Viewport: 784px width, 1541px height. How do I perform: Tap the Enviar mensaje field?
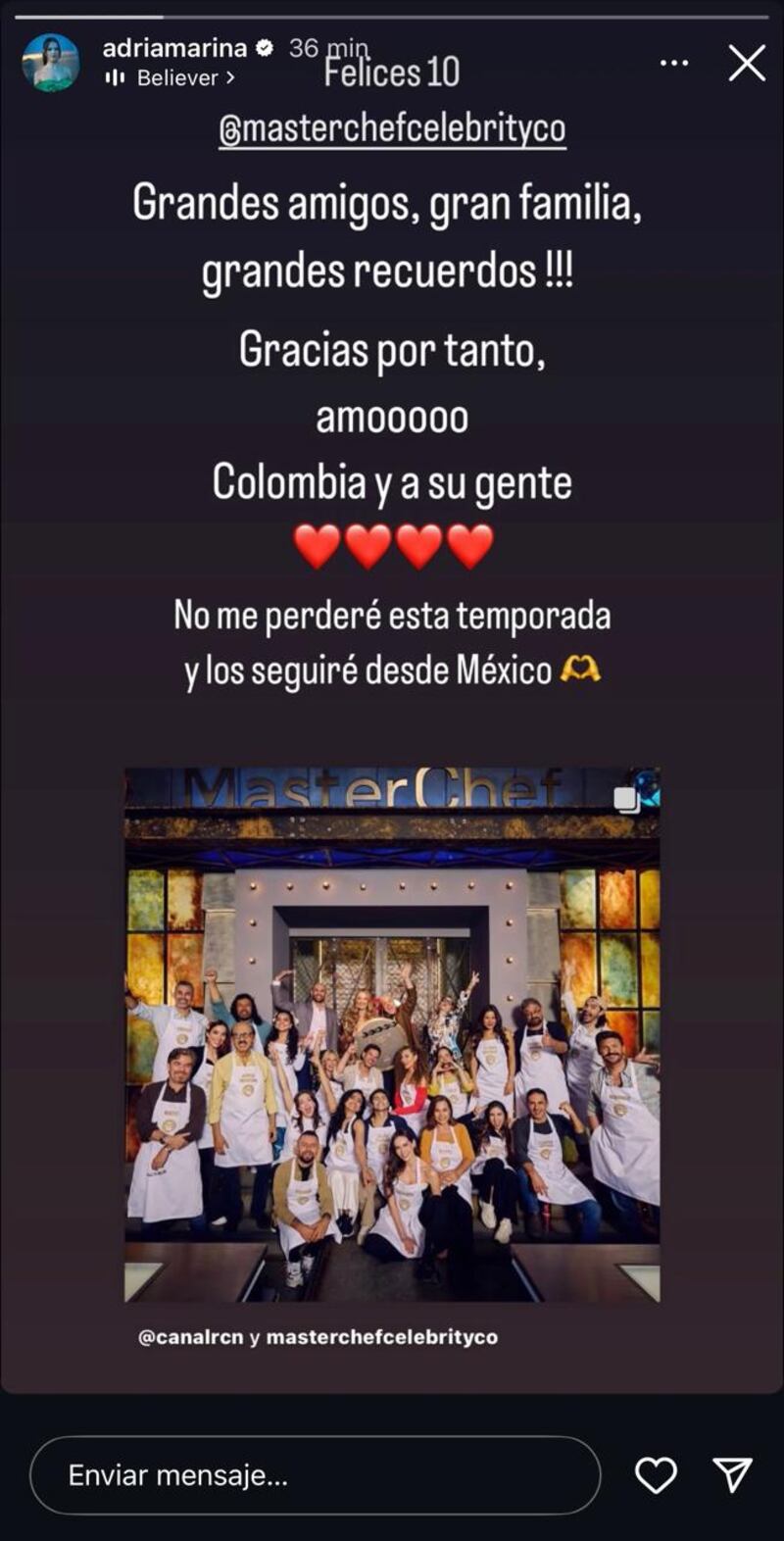(314, 1474)
